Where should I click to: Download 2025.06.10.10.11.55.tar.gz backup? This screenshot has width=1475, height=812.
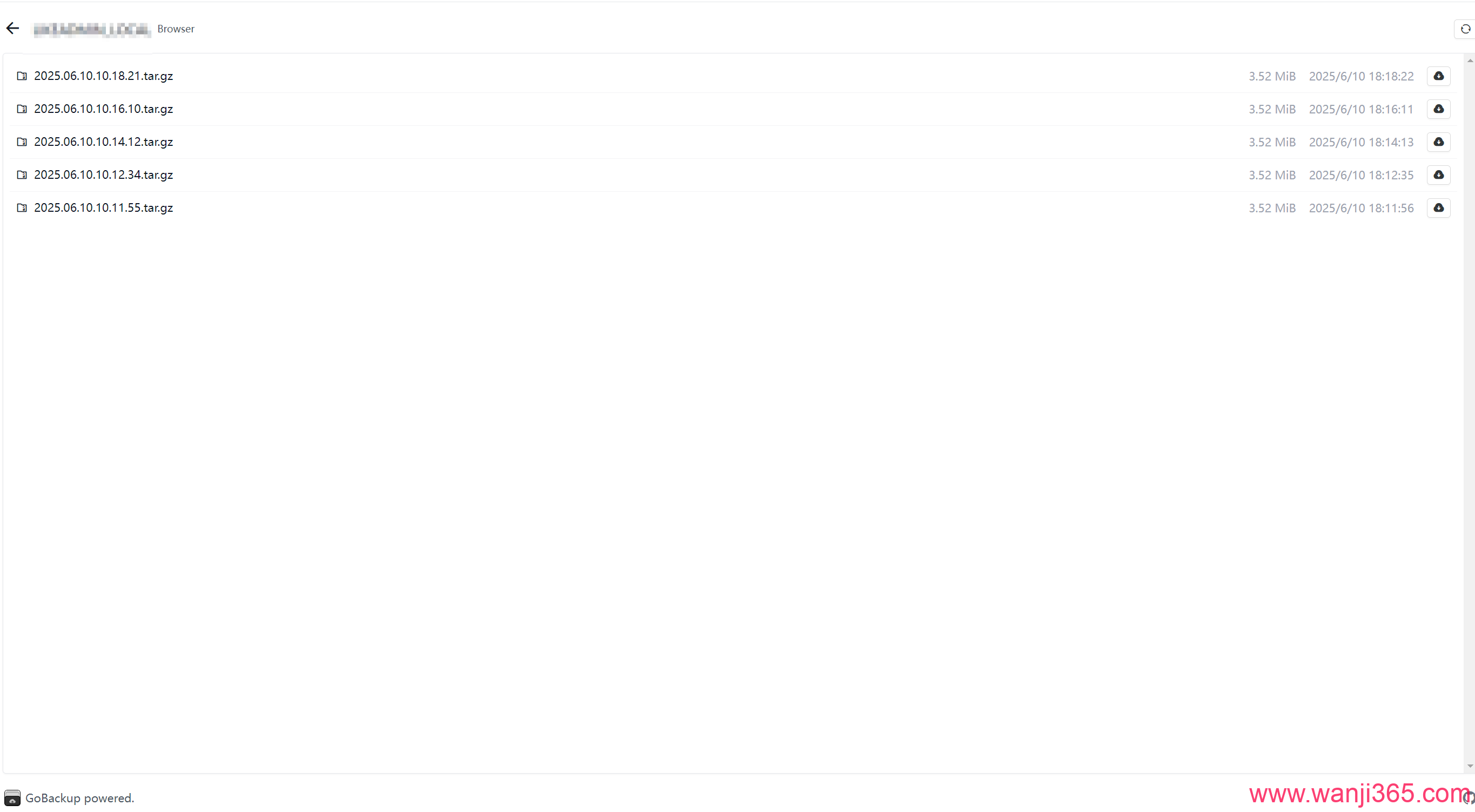1438,207
